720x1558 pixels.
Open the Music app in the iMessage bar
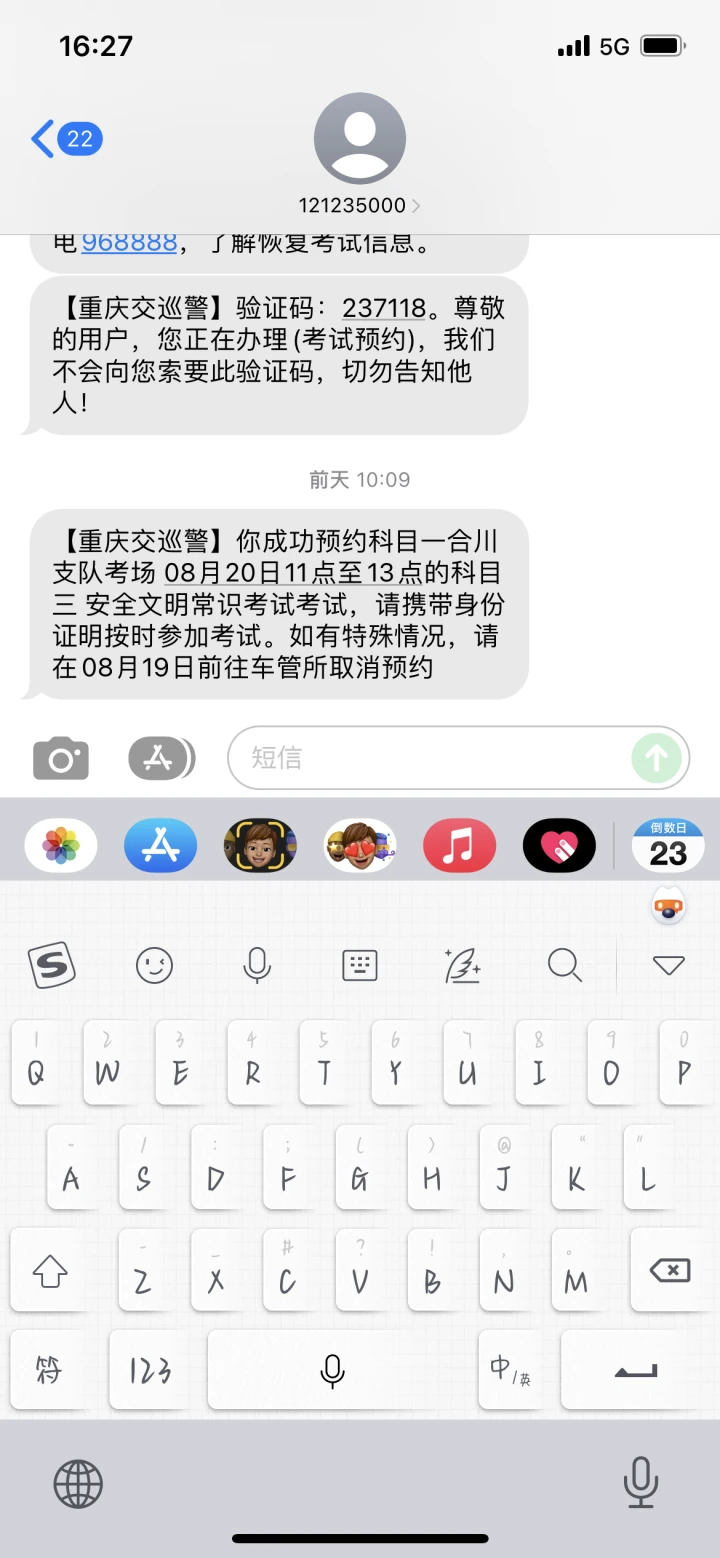click(x=459, y=846)
